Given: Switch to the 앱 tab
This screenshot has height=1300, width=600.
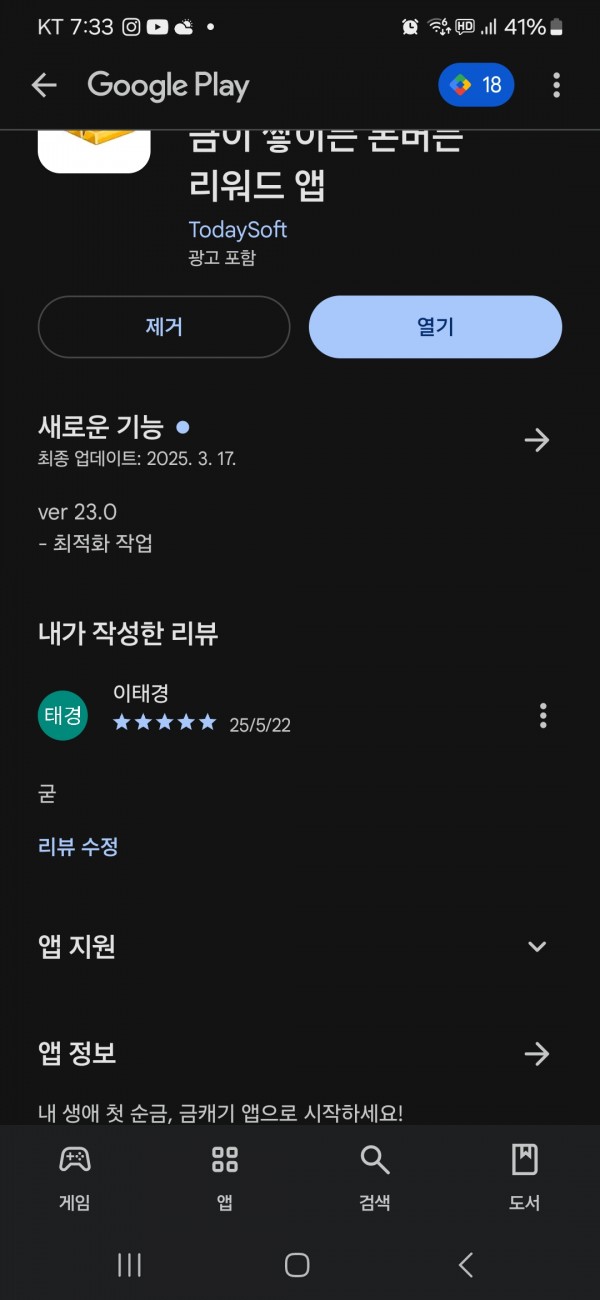Looking at the screenshot, I should click(225, 1178).
